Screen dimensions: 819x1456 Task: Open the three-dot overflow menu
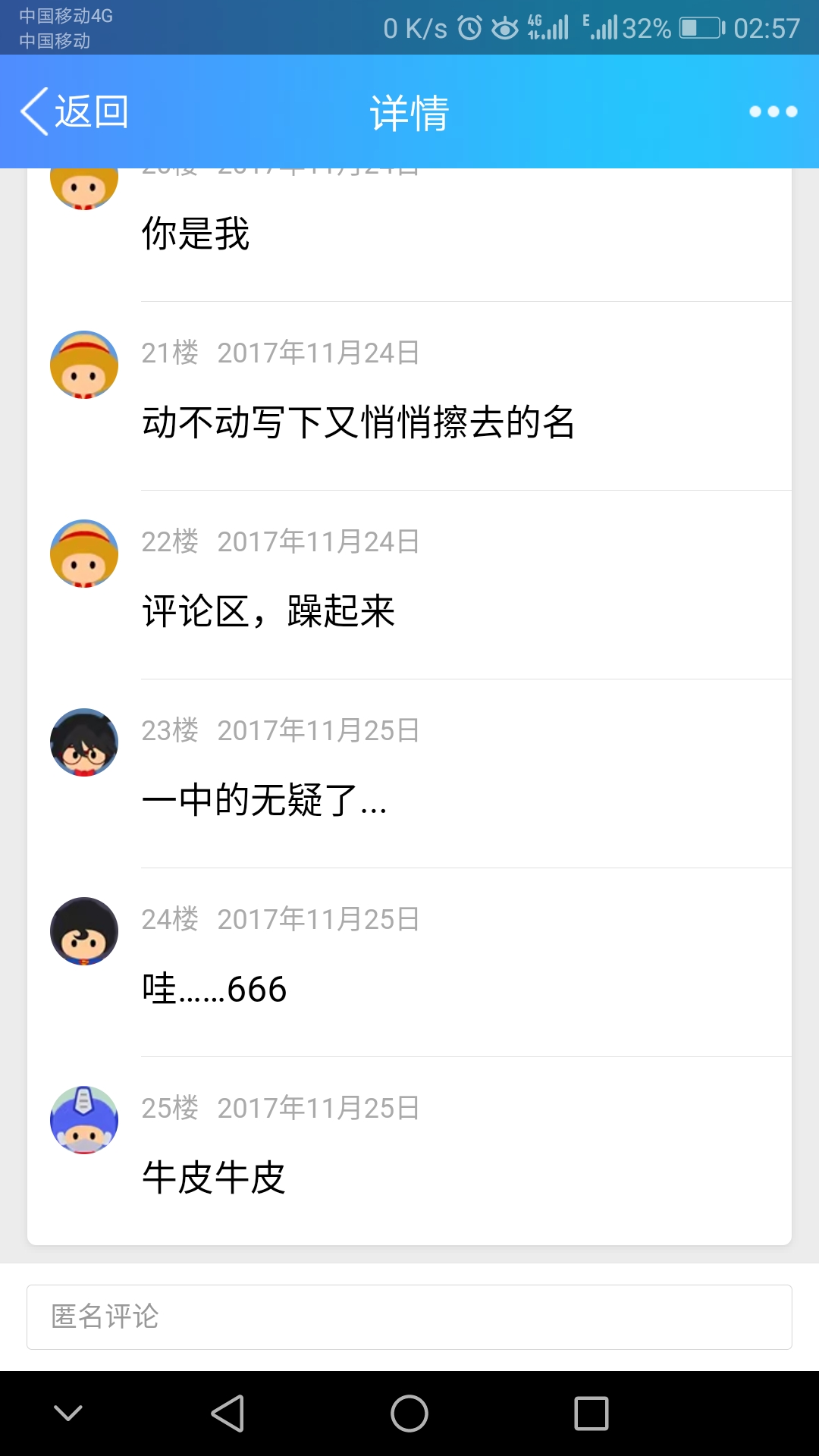pyautogui.click(x=773, y=112)
